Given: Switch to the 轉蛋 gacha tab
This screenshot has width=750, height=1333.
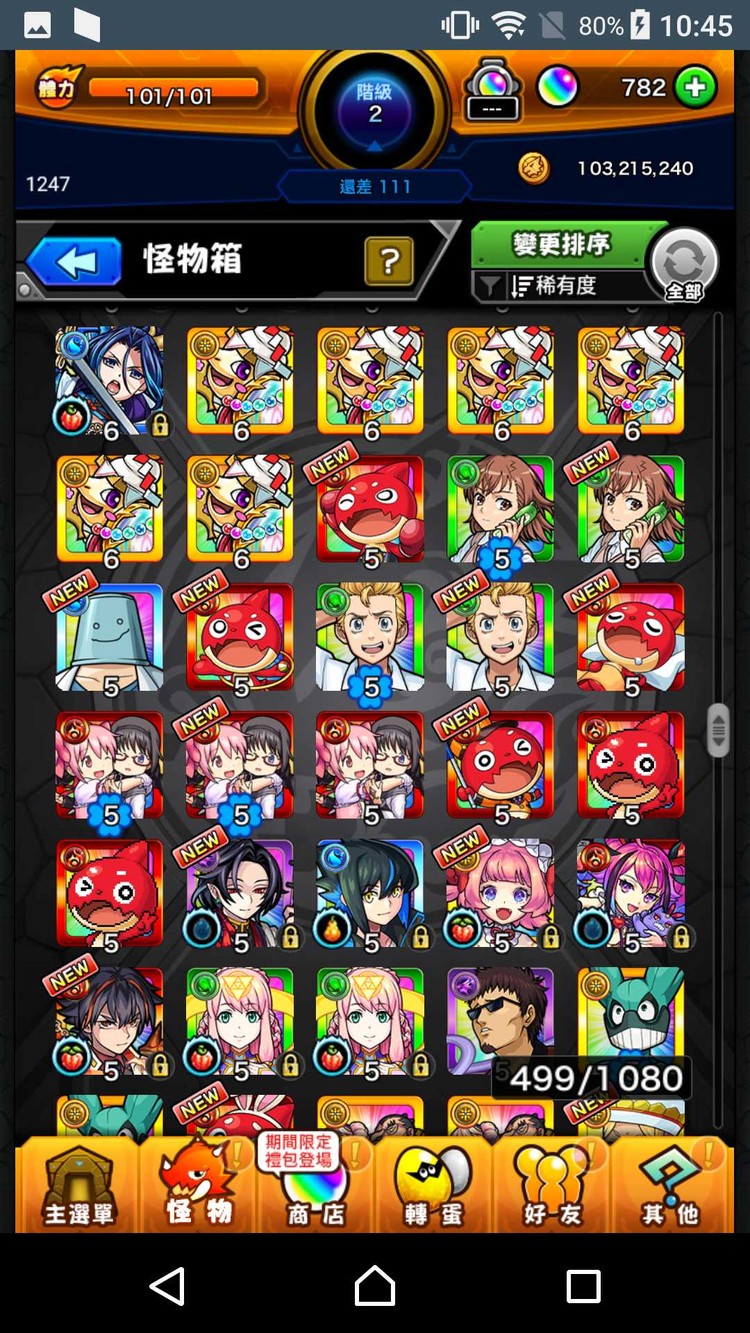Looking at the screenshot, I should tap(433, 1186).
